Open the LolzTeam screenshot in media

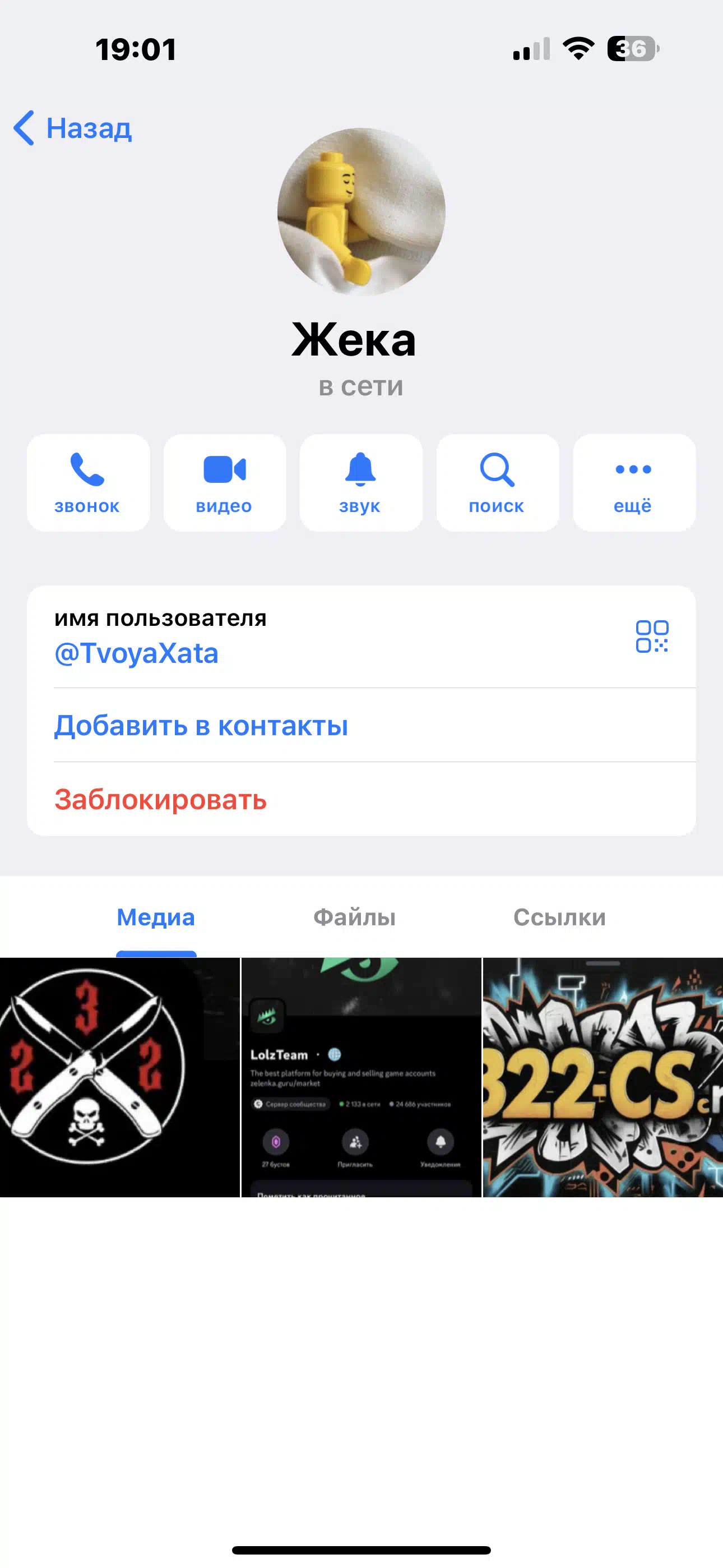[x=361, y=1077]
